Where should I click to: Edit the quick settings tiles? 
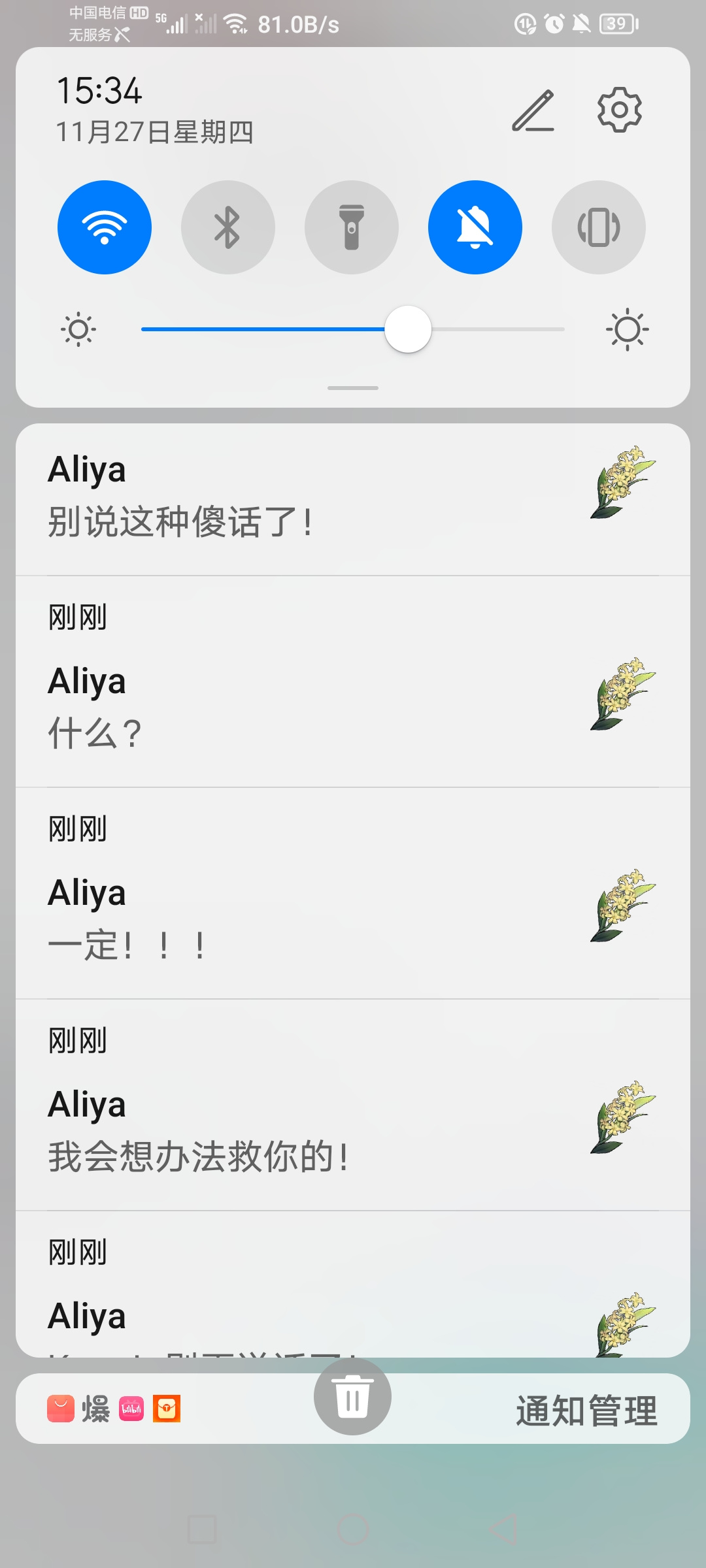point(533,110)
